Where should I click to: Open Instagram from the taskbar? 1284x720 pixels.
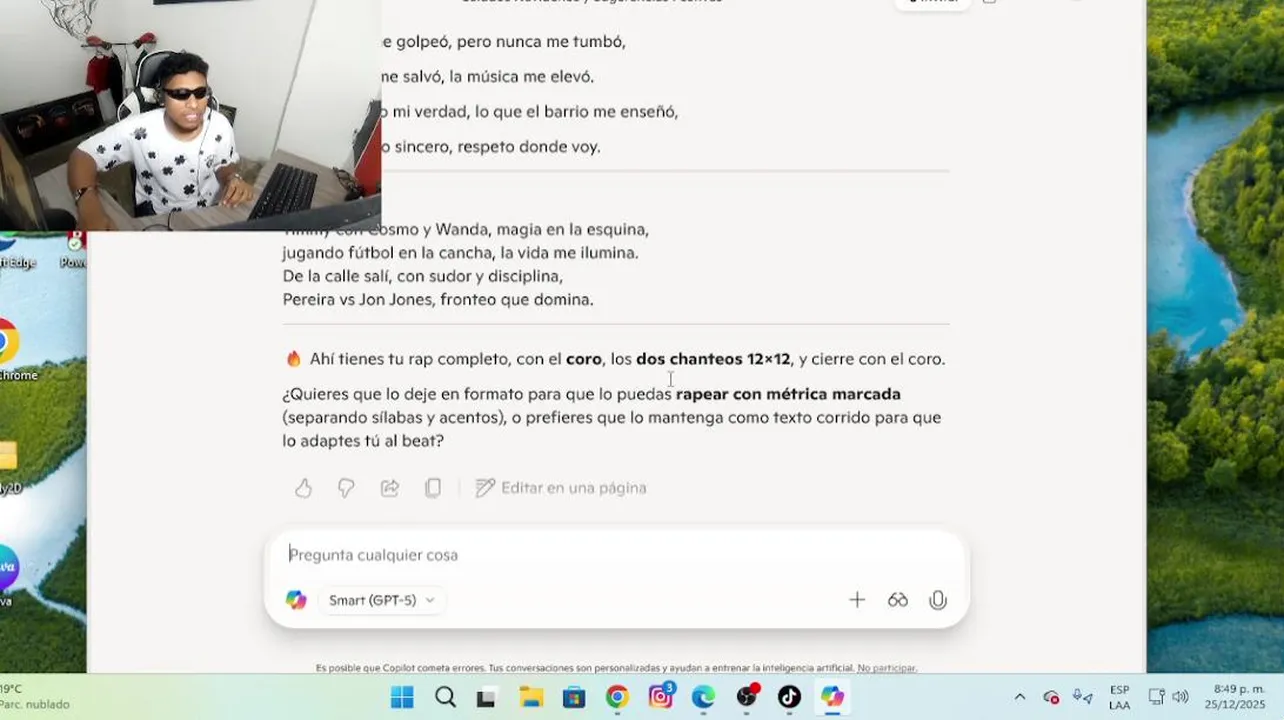click(x=661, y=697)
